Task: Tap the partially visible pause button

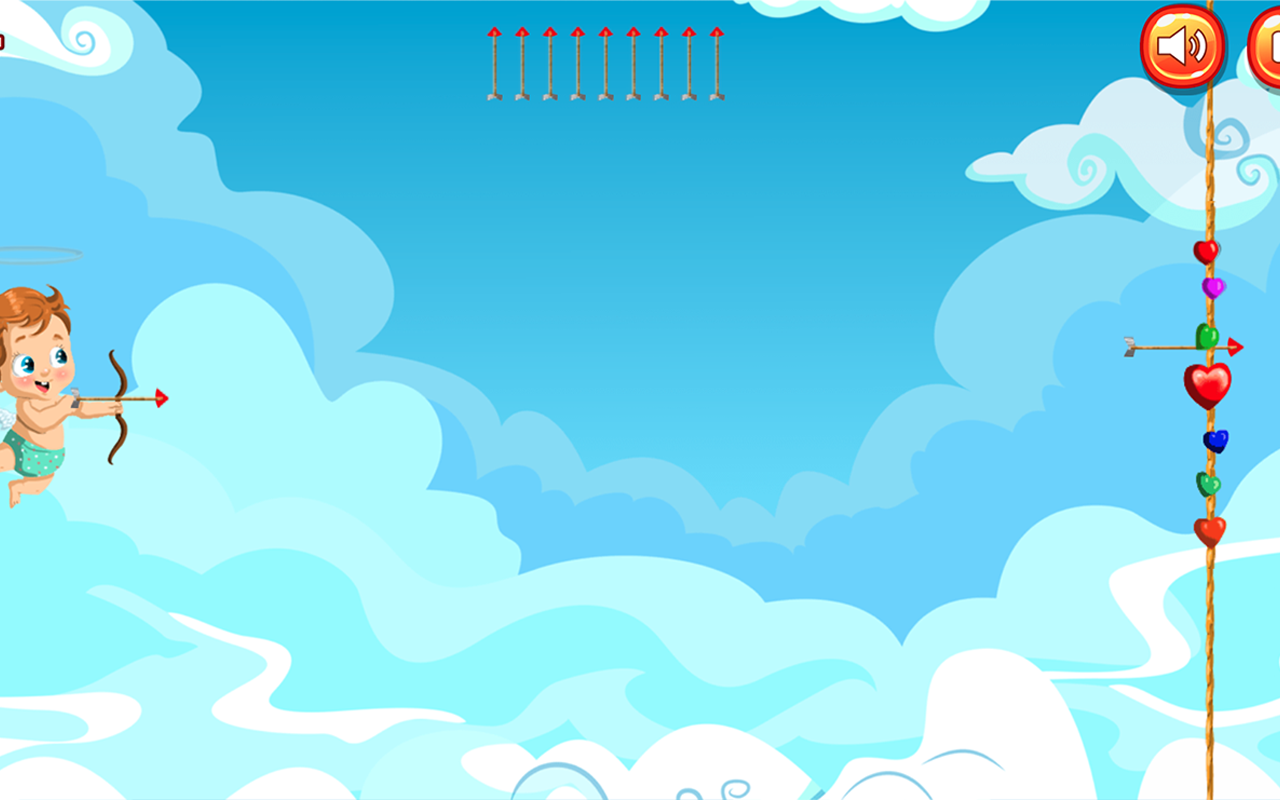Action: 1266,46
